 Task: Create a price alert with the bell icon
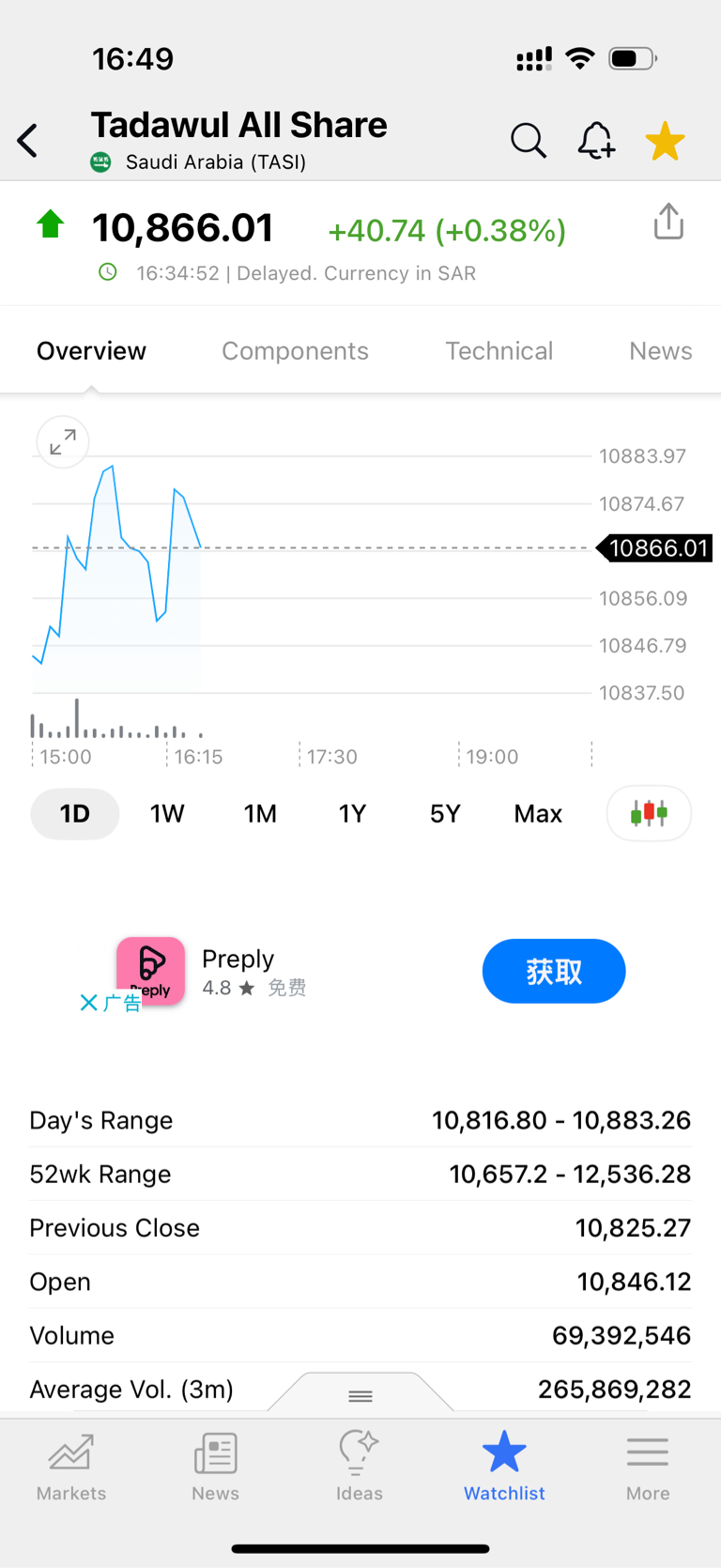[x=595, y=141]
